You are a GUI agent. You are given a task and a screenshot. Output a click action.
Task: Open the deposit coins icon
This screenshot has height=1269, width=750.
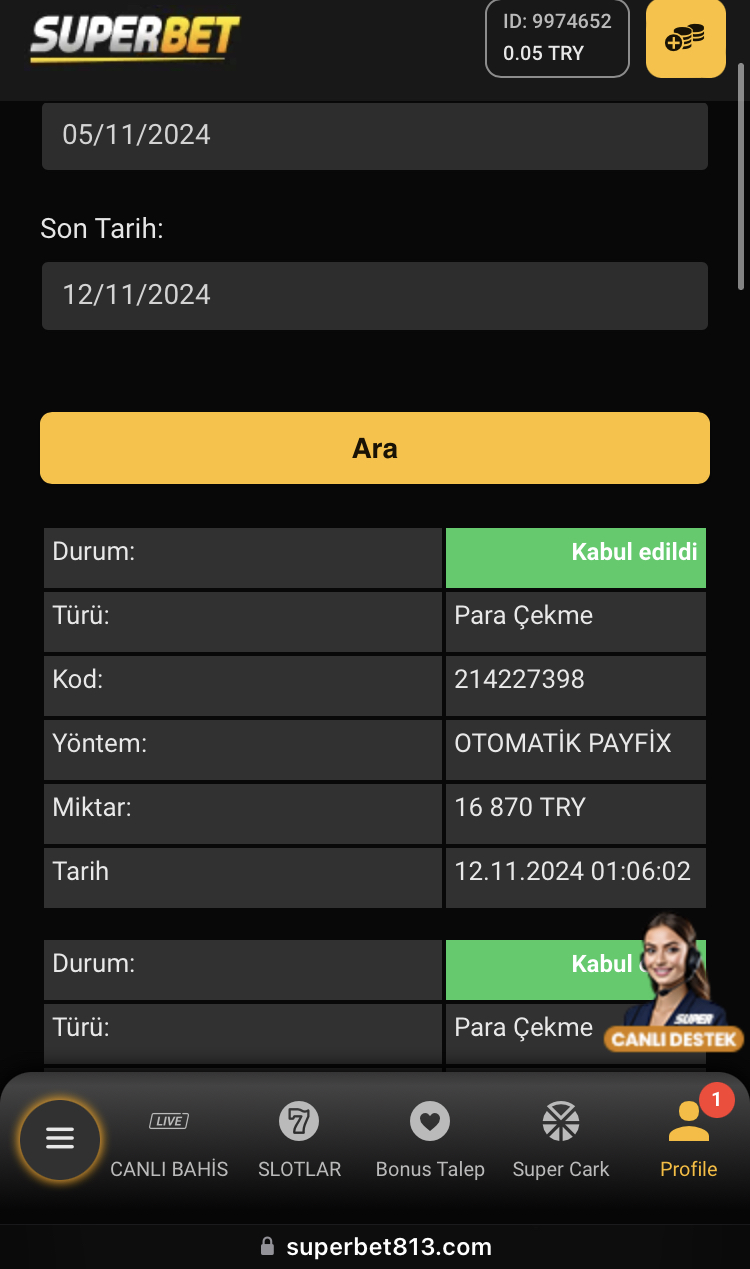click(x=685, y=39)
